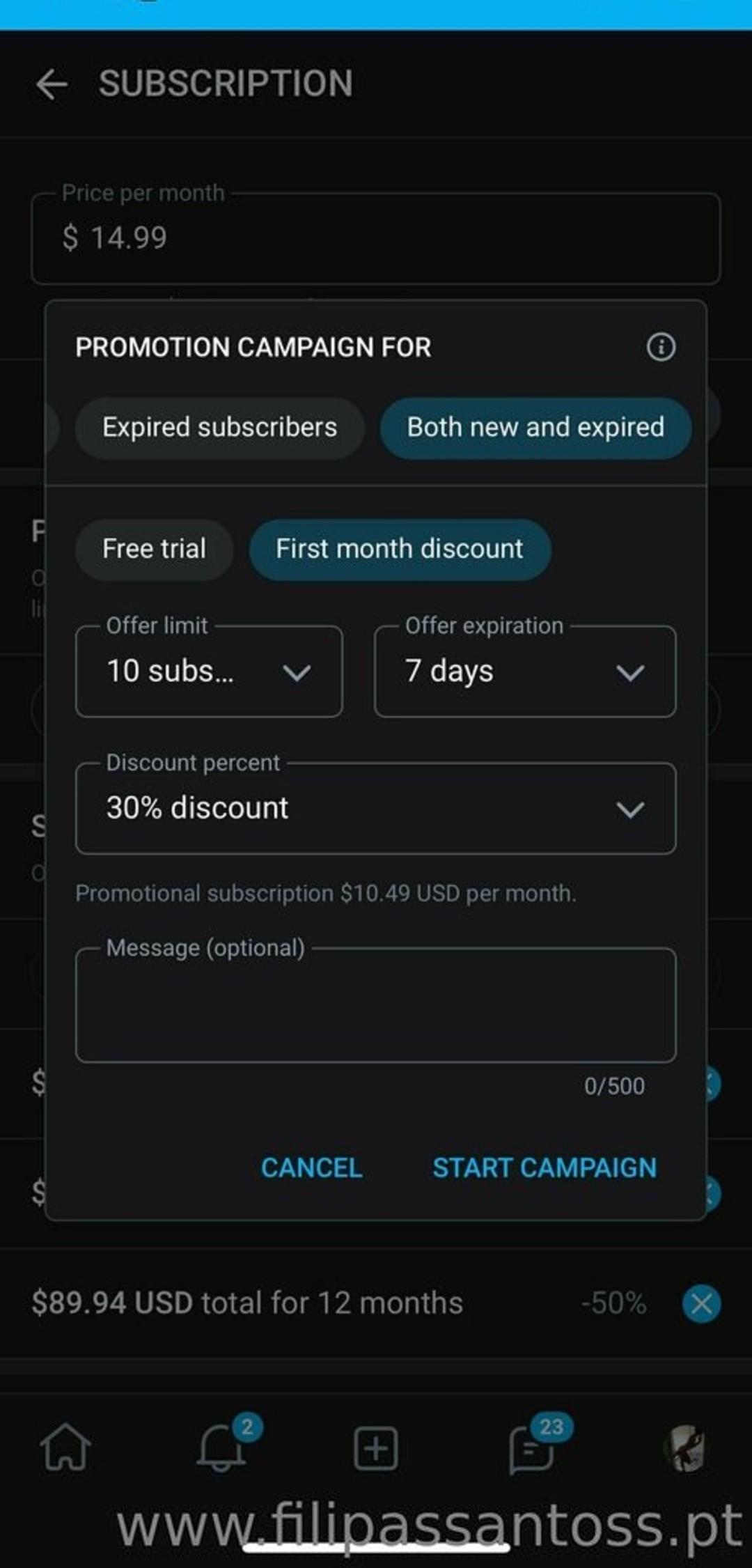
Task: Open the Offer expiration dropdown
Action: 525,672
